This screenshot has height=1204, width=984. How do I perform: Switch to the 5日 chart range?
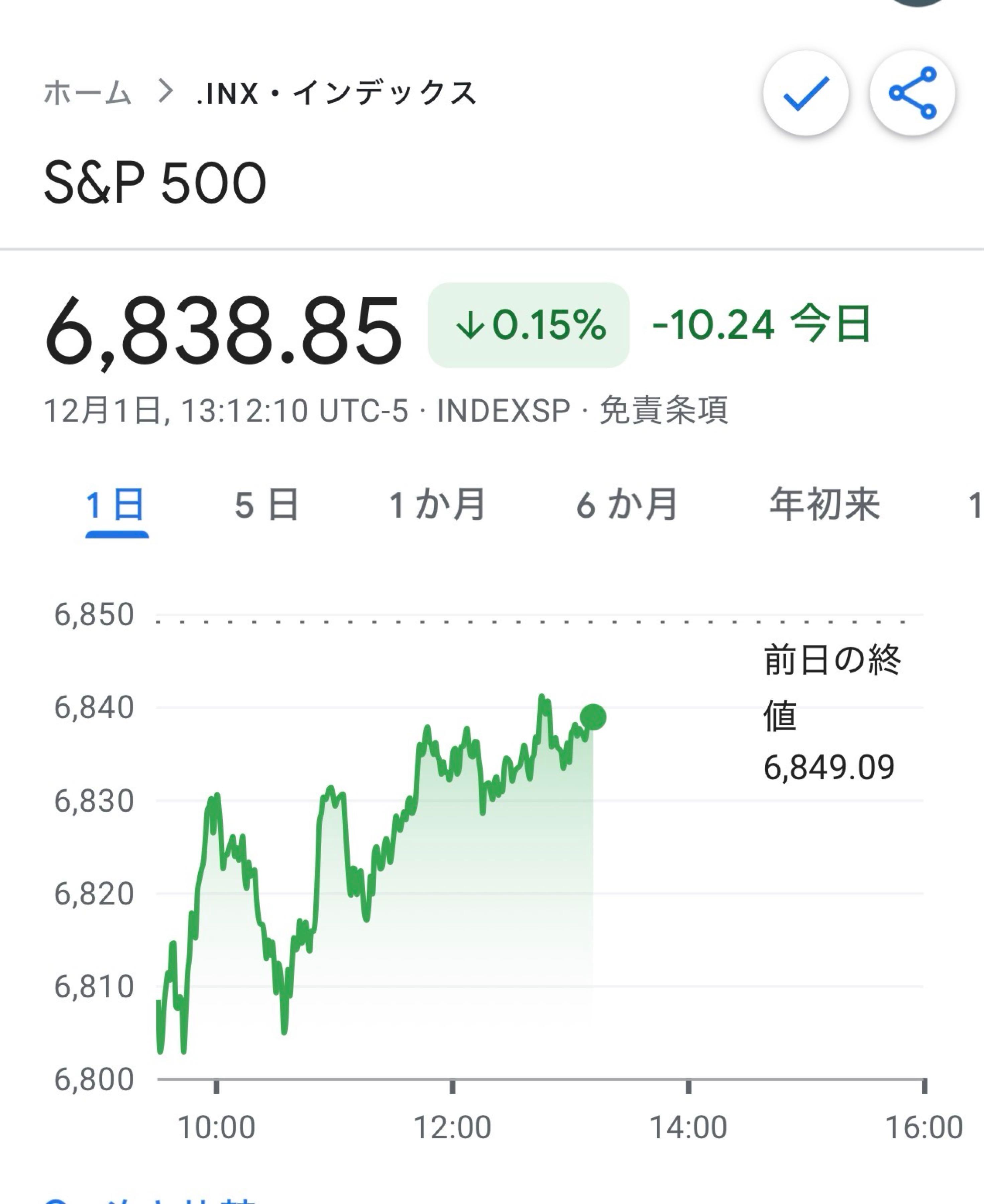pos(266,505)
